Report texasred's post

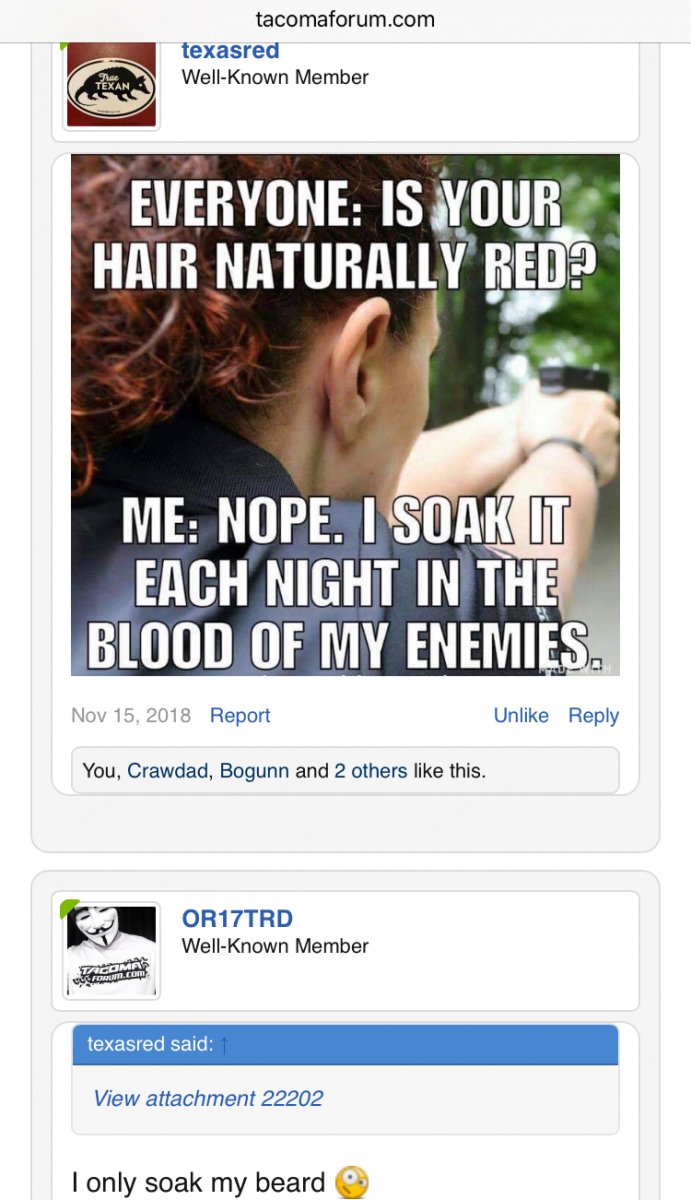(240, 716)
